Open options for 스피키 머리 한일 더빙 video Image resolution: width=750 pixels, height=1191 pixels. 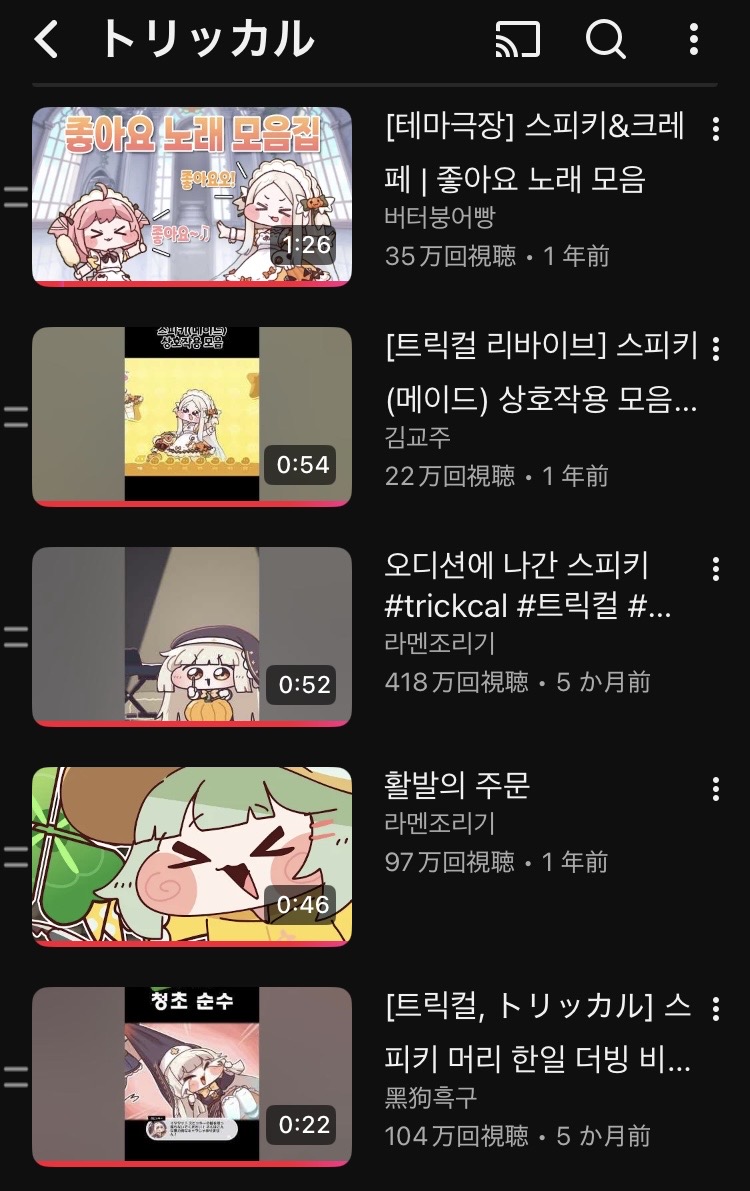tap(715, 1009)
